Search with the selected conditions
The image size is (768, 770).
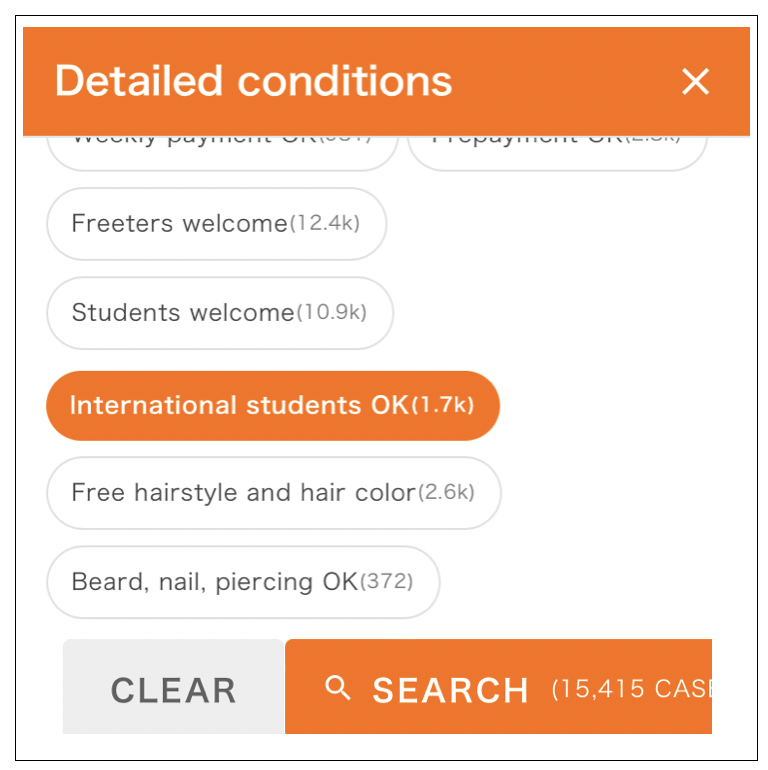point(498,689)
